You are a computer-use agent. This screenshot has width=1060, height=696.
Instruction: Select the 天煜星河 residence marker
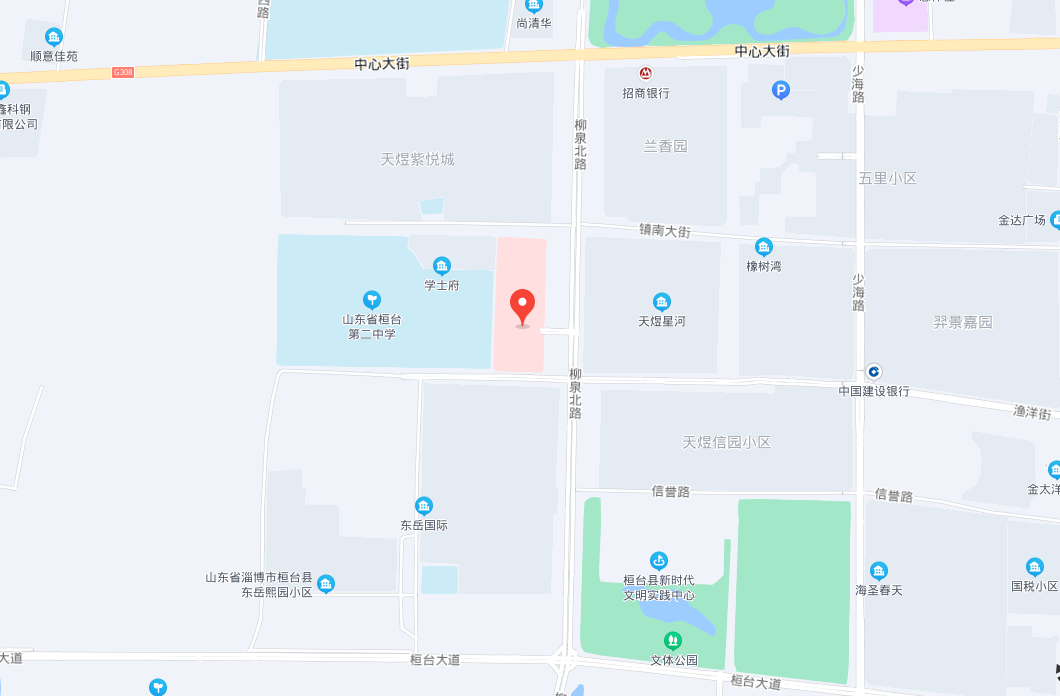661,302
